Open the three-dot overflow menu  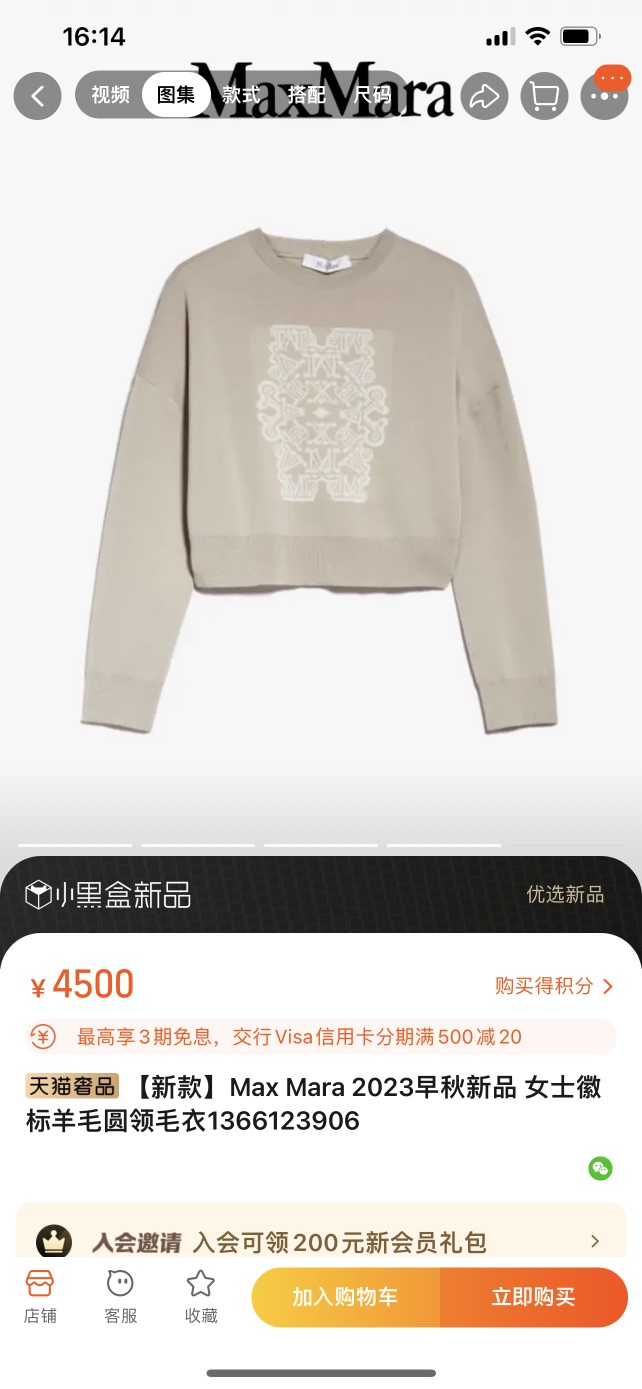click(x=604, y=96)
